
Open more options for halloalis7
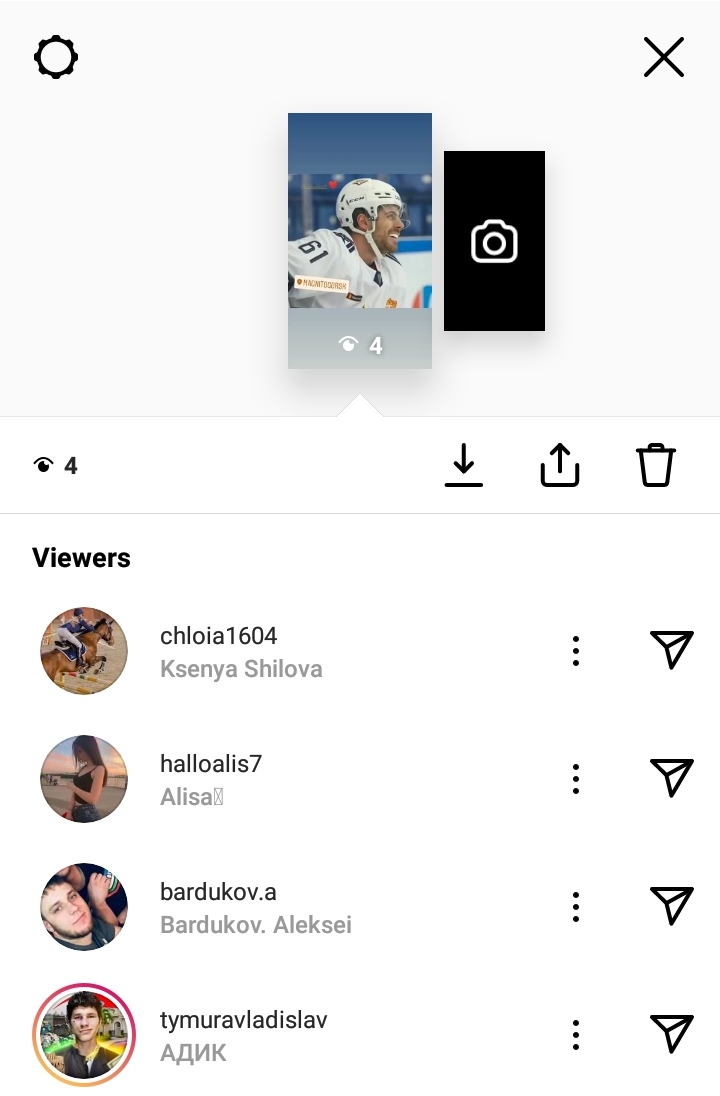576,778
